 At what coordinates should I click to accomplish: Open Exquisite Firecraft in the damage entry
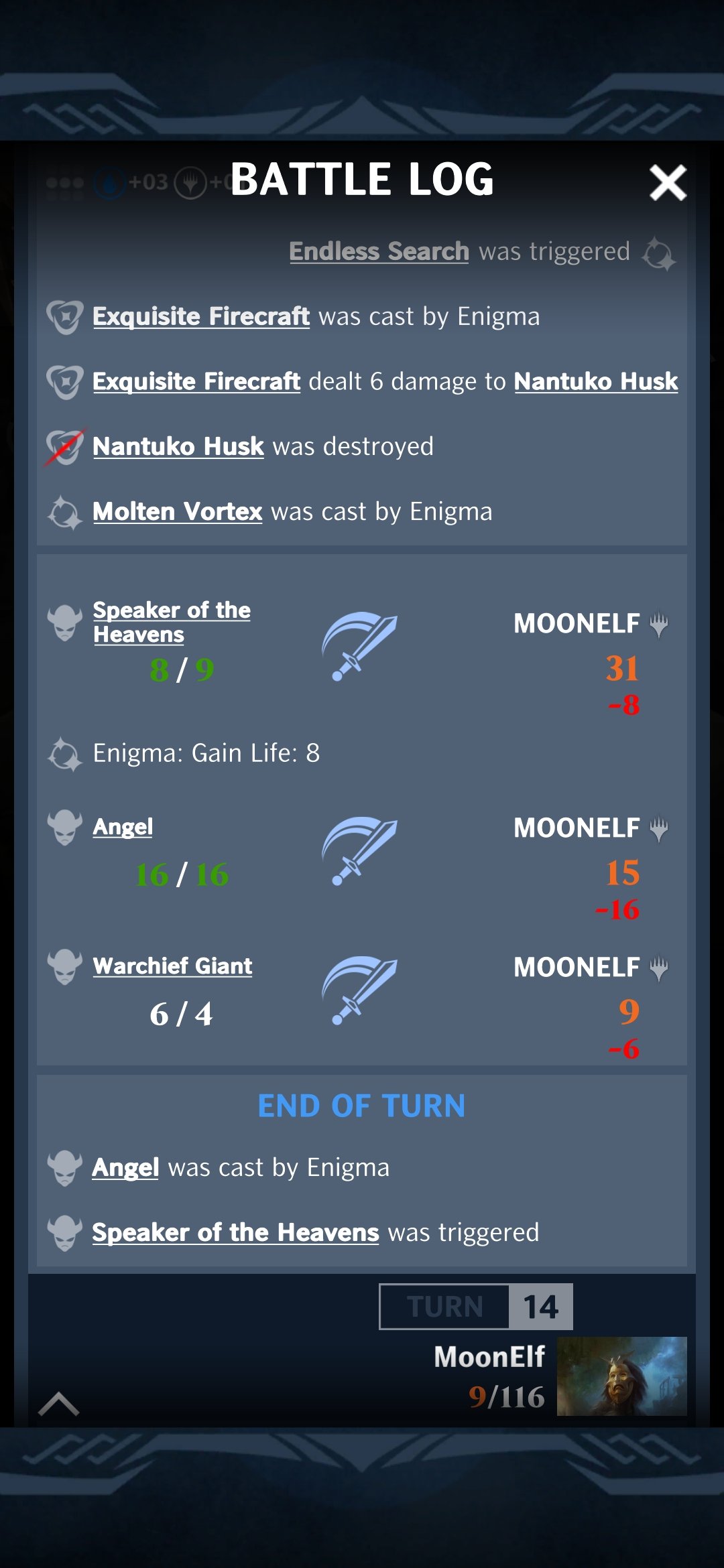[196, 381]
